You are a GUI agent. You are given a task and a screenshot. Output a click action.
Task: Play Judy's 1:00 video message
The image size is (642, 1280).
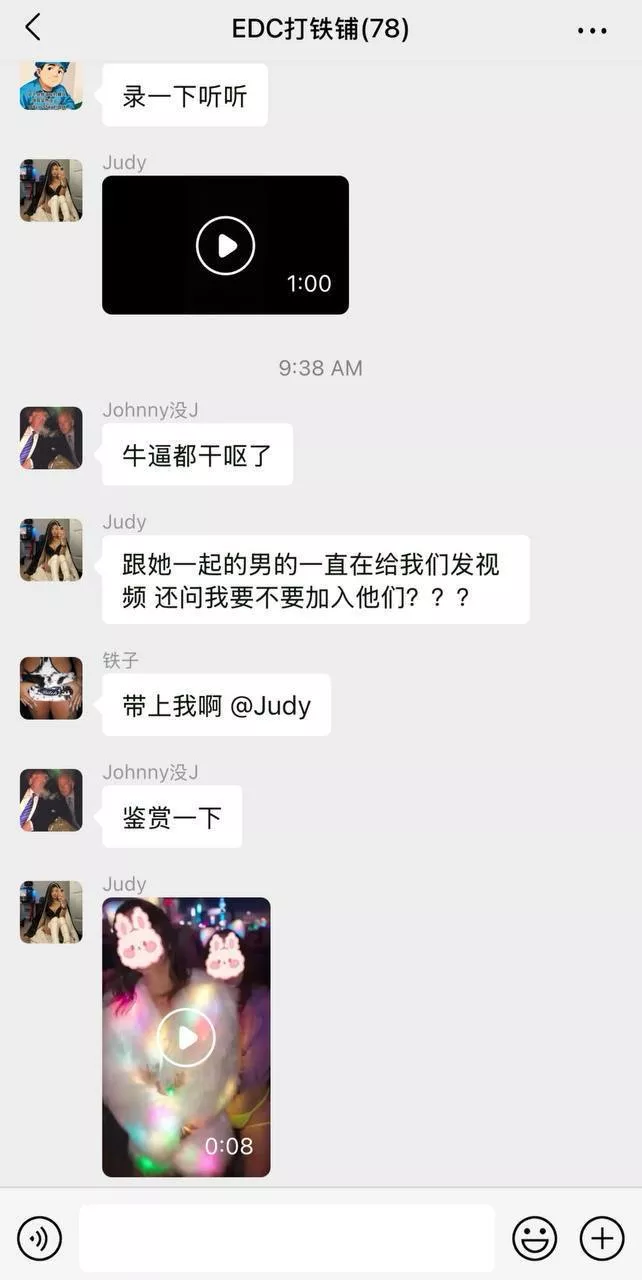click(225, 245)
